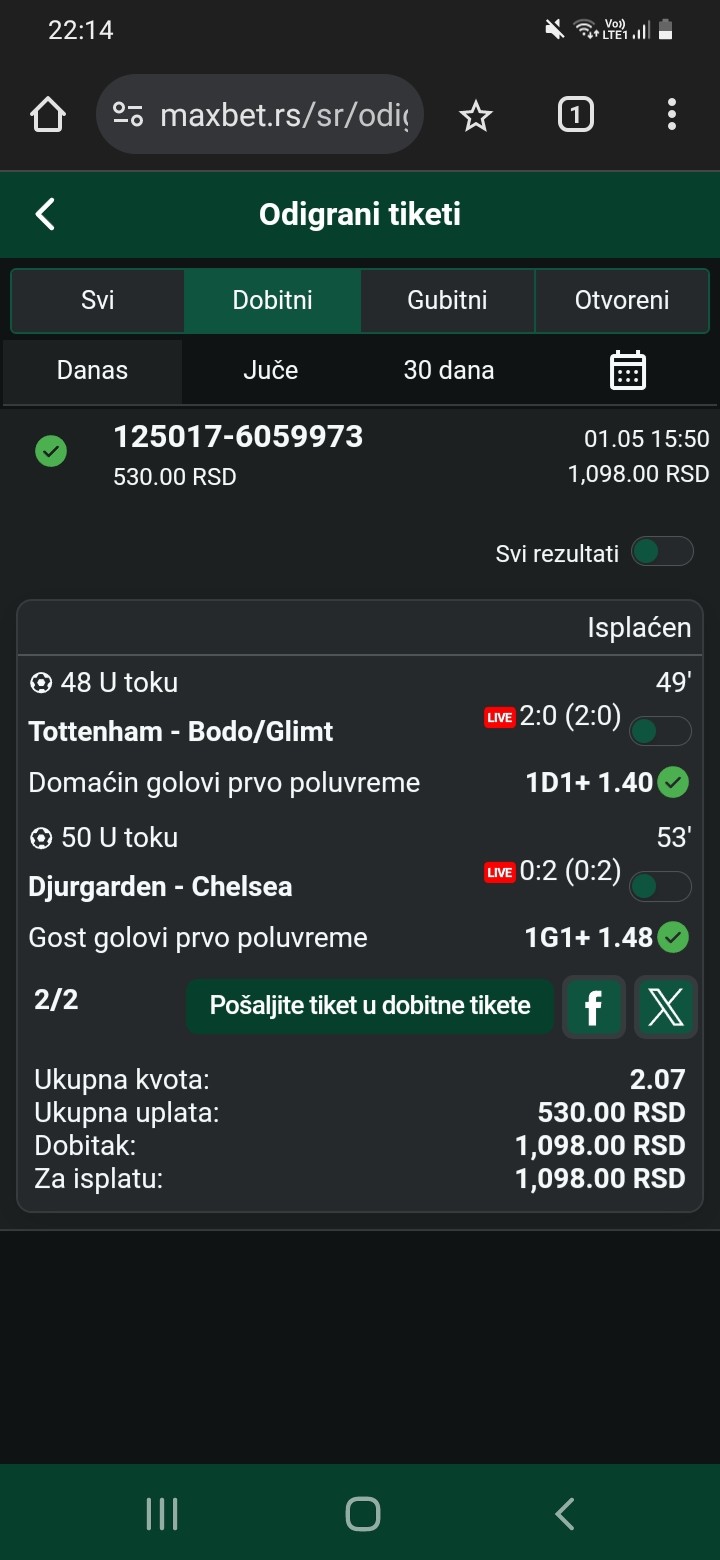Viewport: 720px width, 1560px height.
Task: Switch to the Otvoreni tab
Action: coord(622,300)
